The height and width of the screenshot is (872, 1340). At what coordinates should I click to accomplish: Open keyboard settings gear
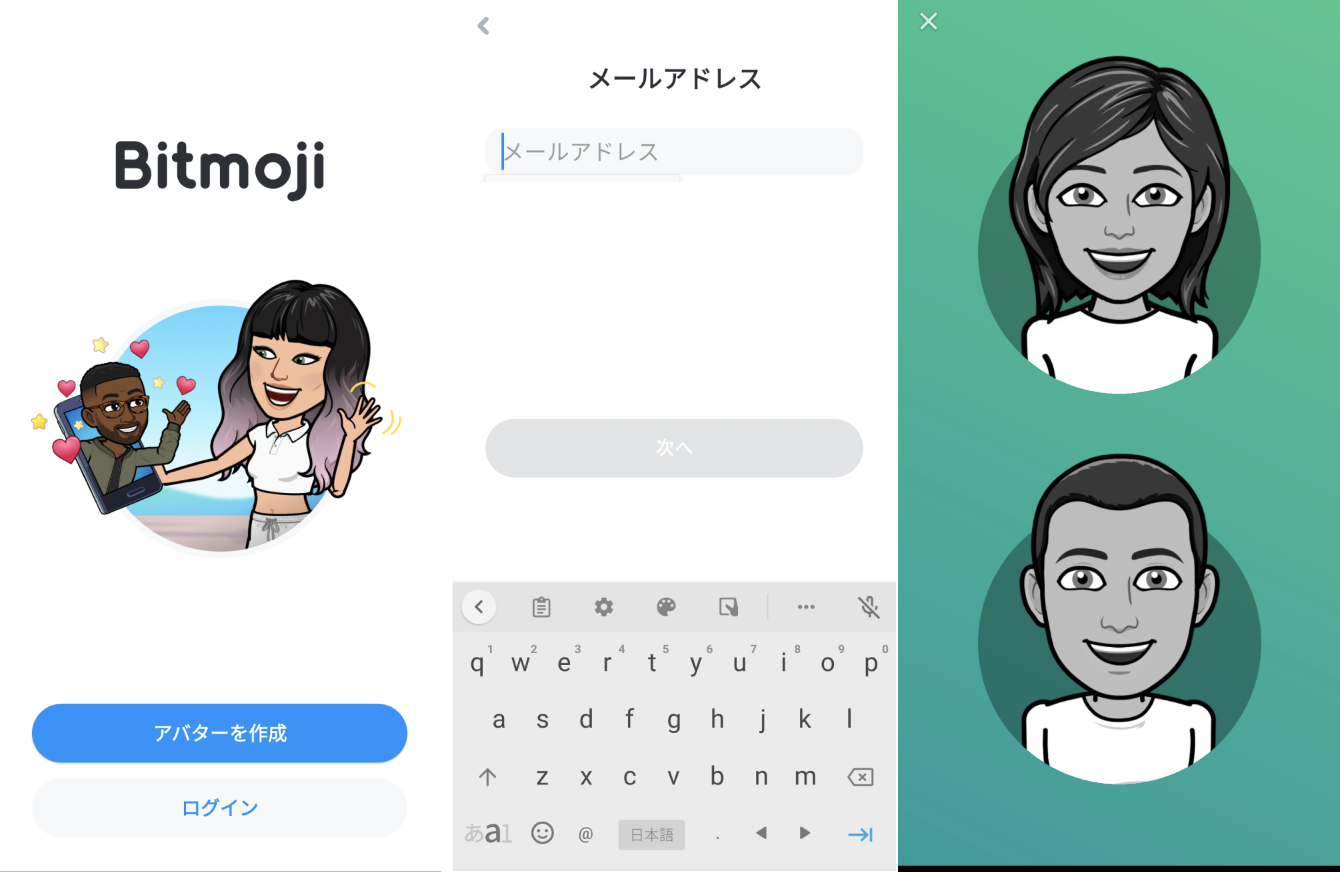pos(604,607)
